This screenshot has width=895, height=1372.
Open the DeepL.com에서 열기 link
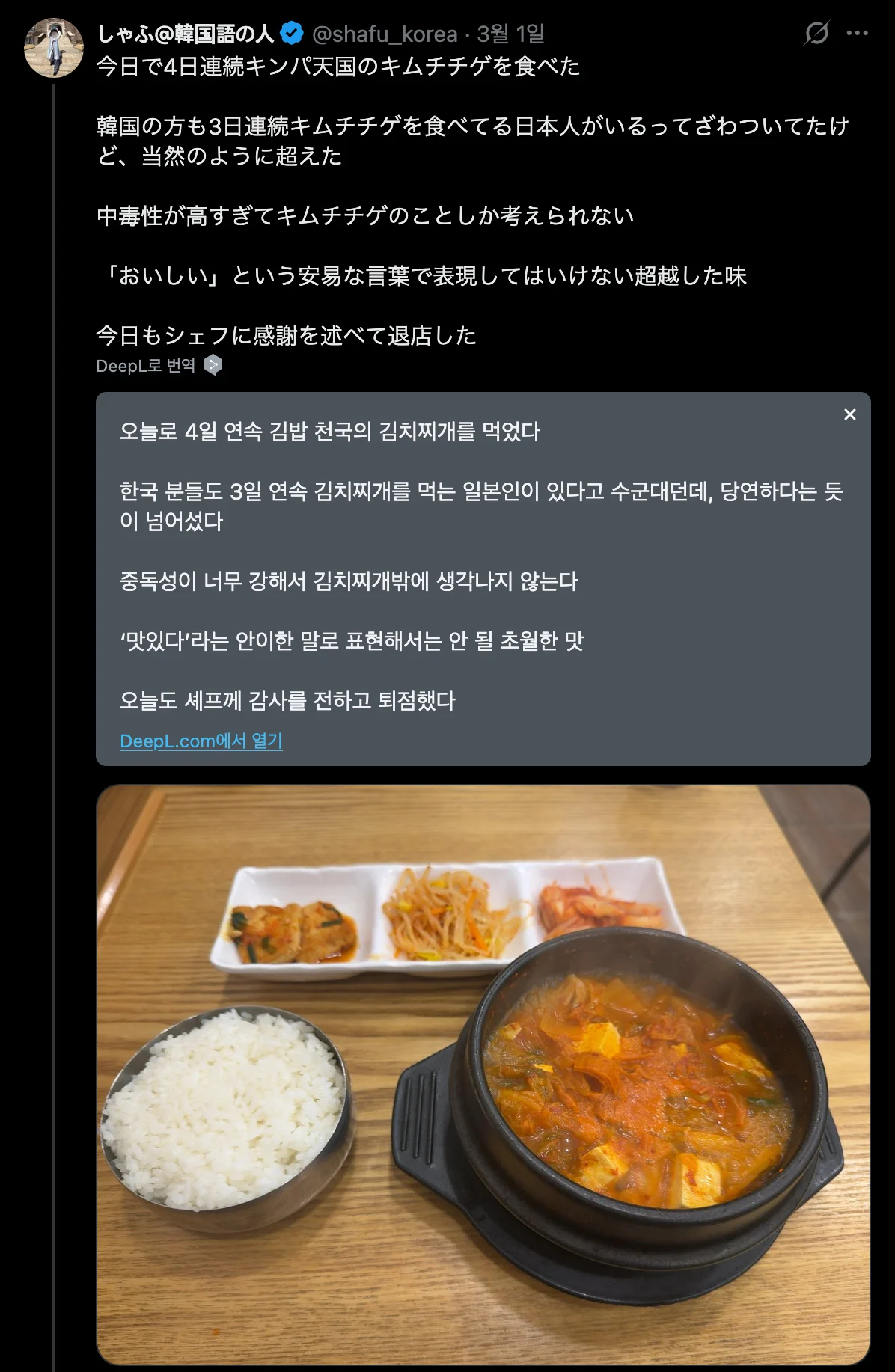tap(199, 741)
